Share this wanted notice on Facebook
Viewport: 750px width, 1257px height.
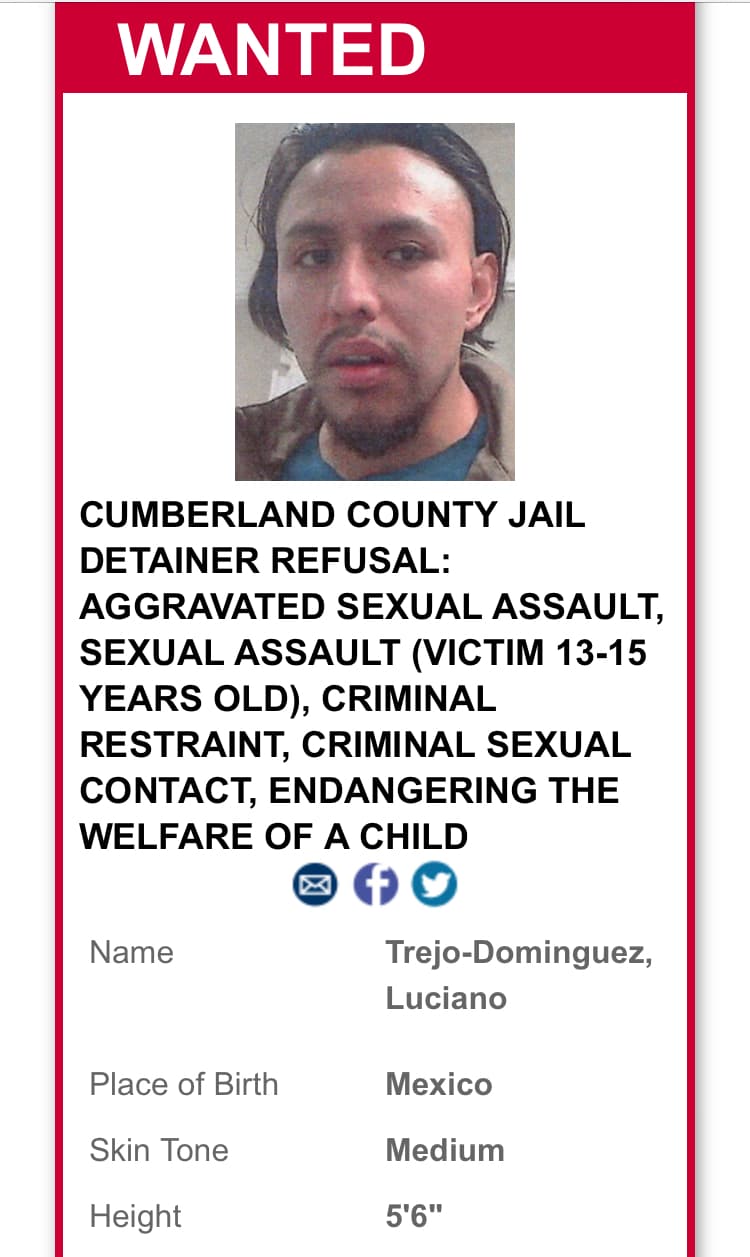[x=375, y=884]
